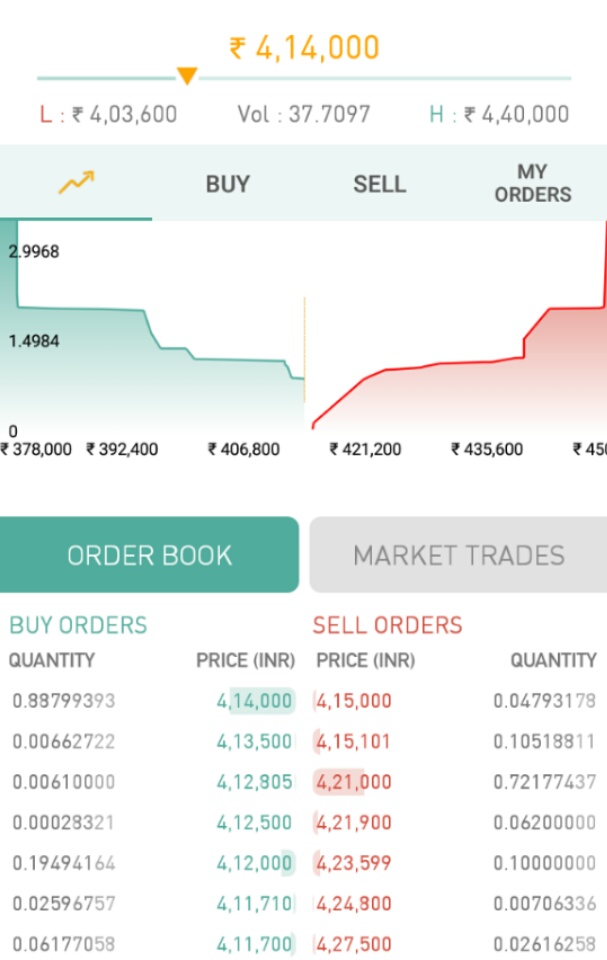Select buy order priced 4,14,000

coord(254,701)
